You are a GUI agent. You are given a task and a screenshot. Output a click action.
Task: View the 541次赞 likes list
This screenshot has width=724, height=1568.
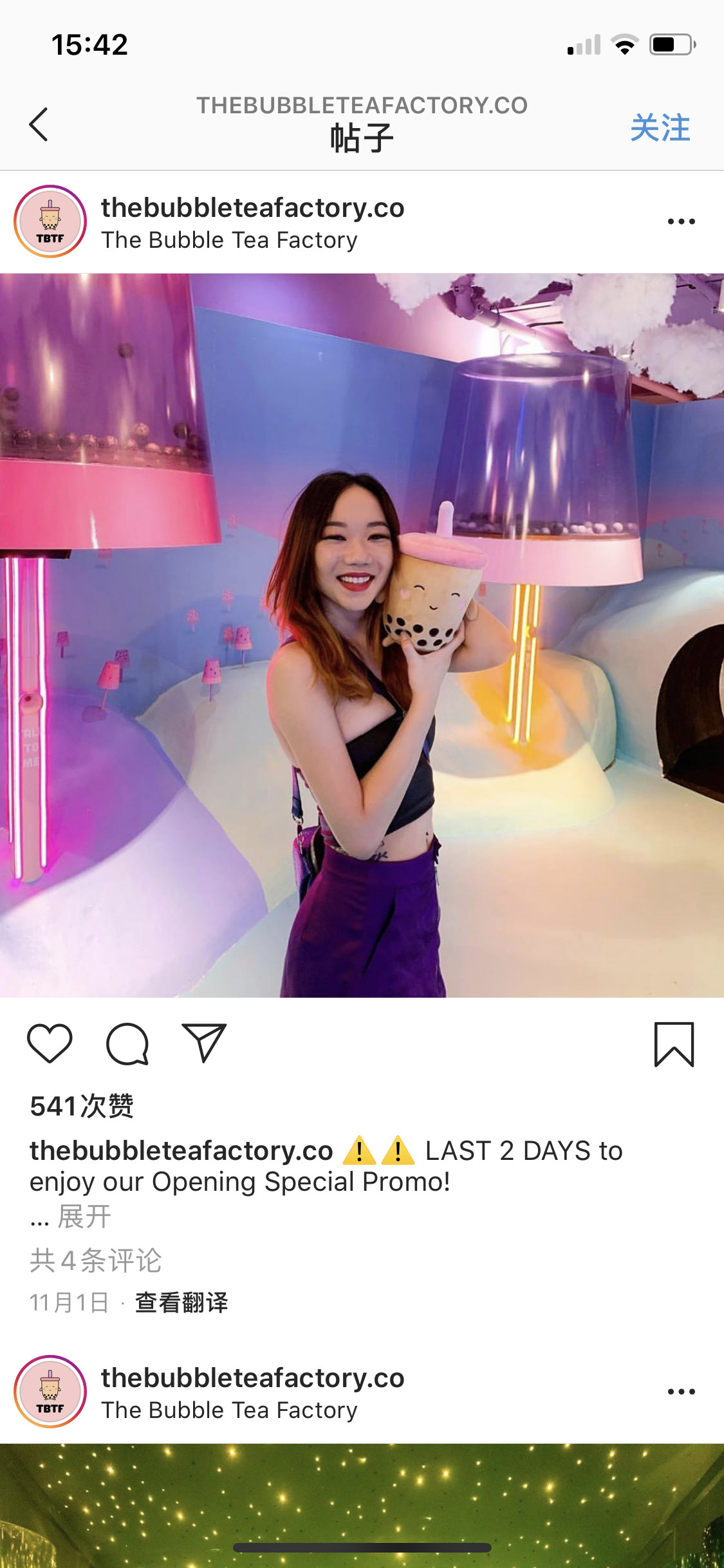tap(82, 1106)
